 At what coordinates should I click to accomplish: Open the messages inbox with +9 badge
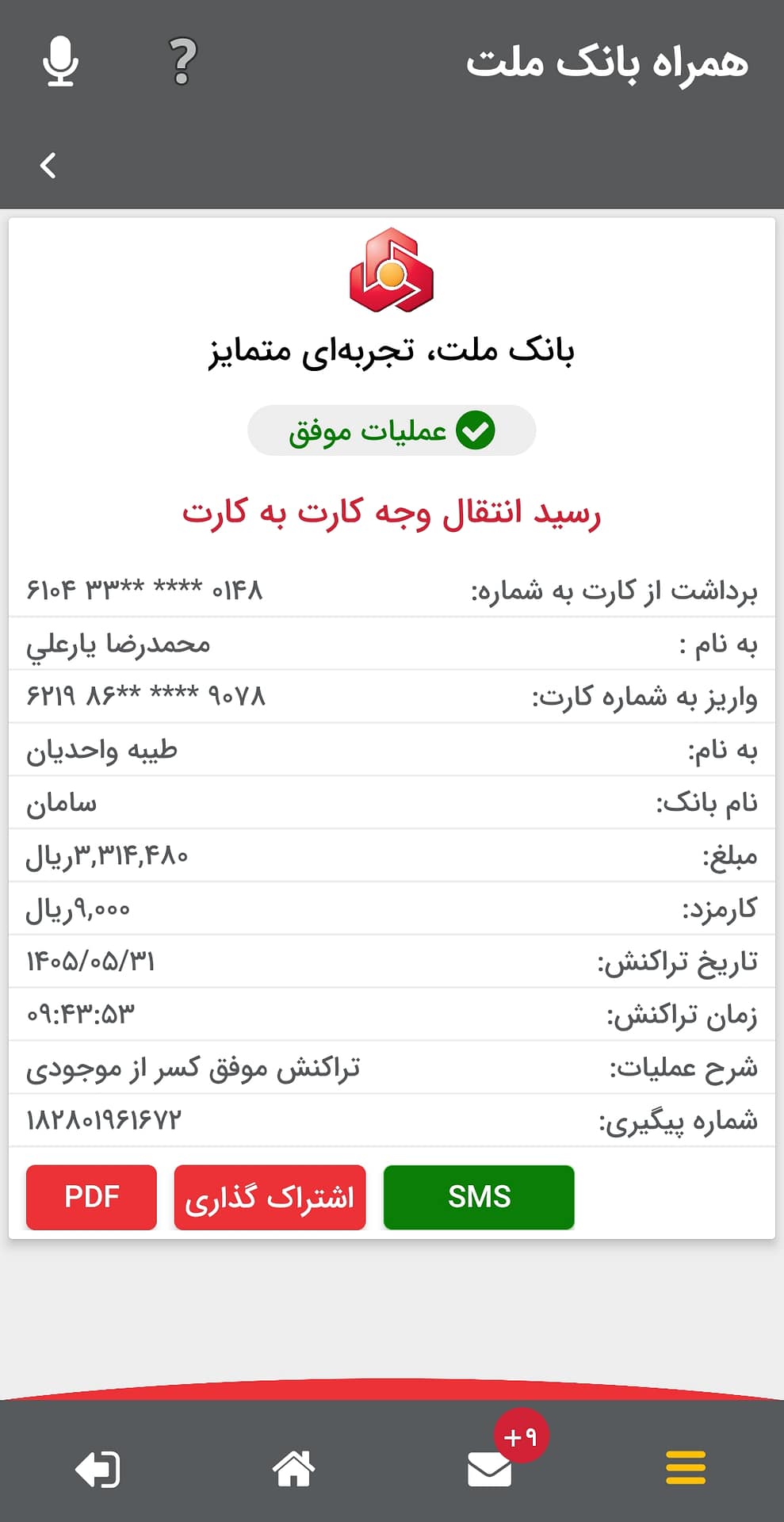491,1469
